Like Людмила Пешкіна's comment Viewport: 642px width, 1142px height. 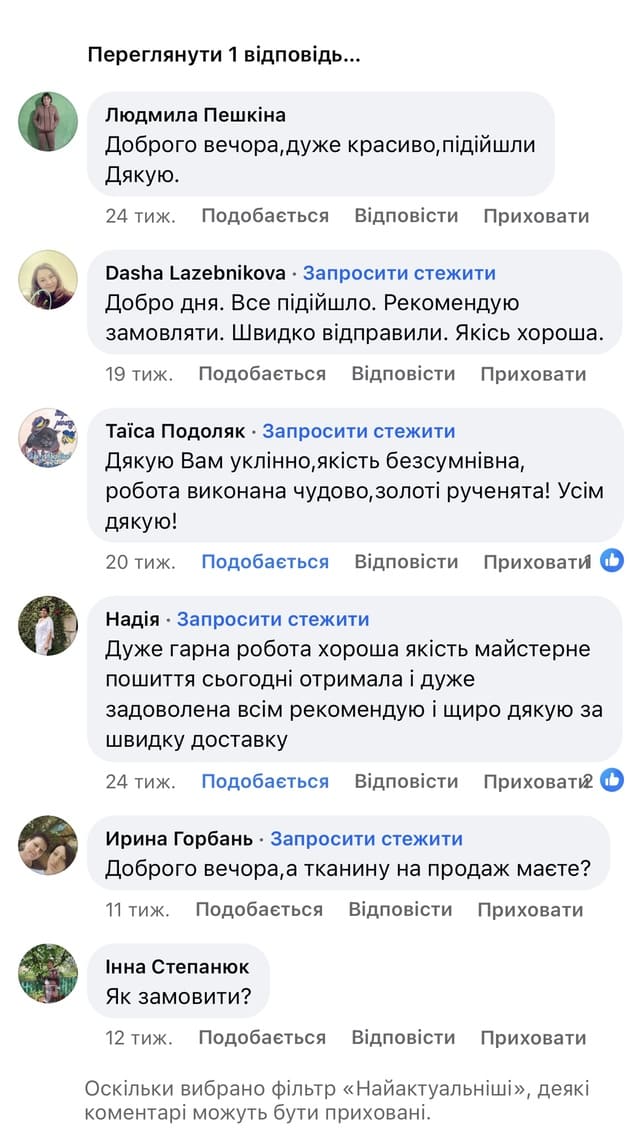click(265, 216)
